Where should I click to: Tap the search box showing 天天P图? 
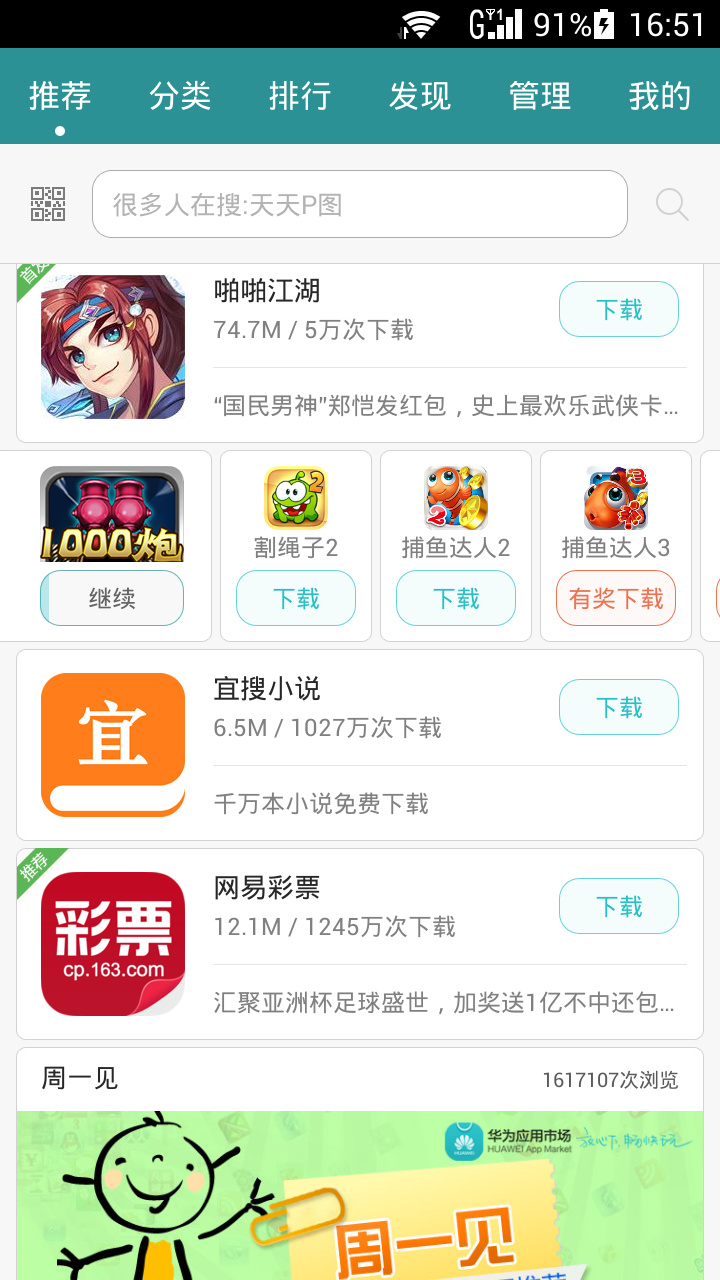tap(360, 204)
